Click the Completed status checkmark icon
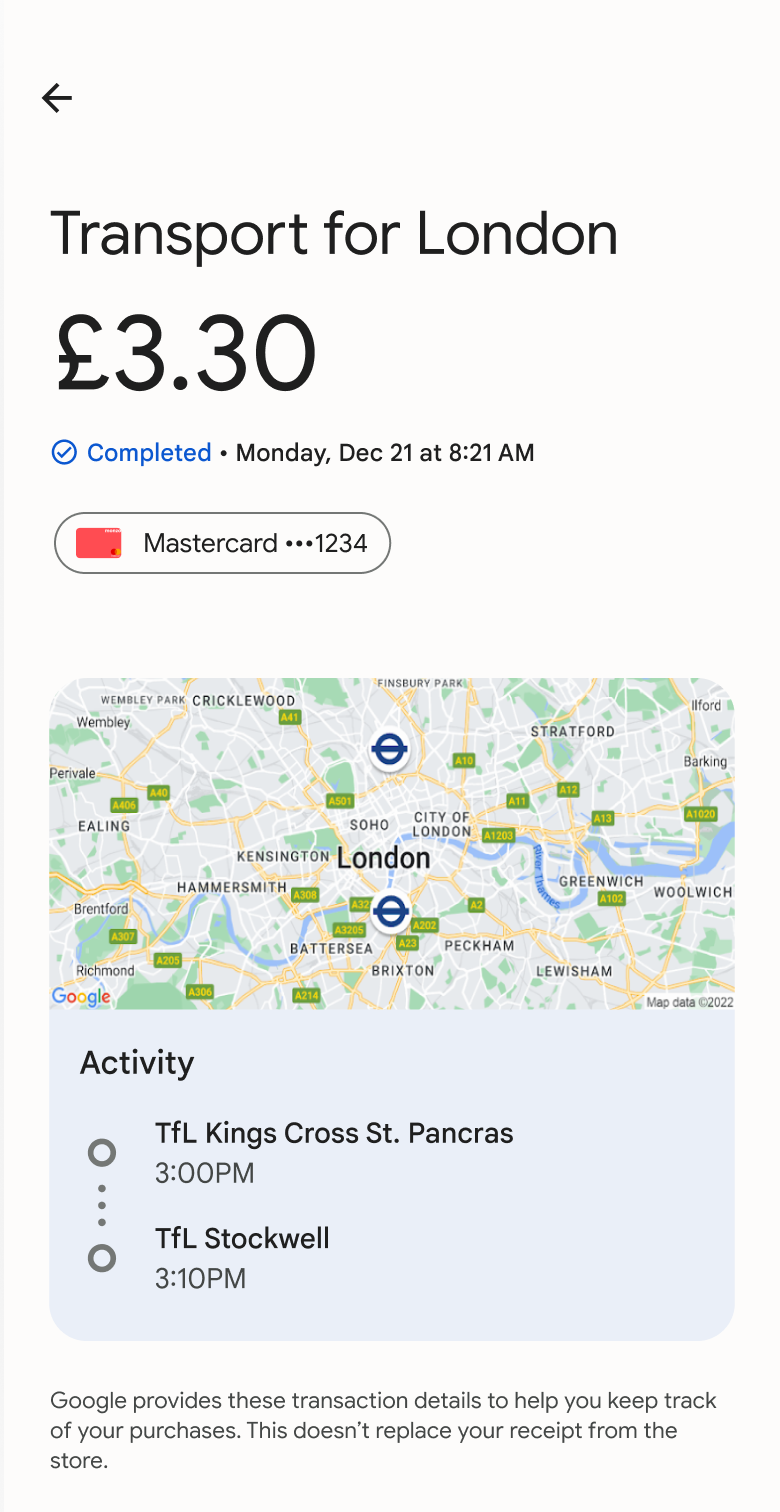 [63, 452]
